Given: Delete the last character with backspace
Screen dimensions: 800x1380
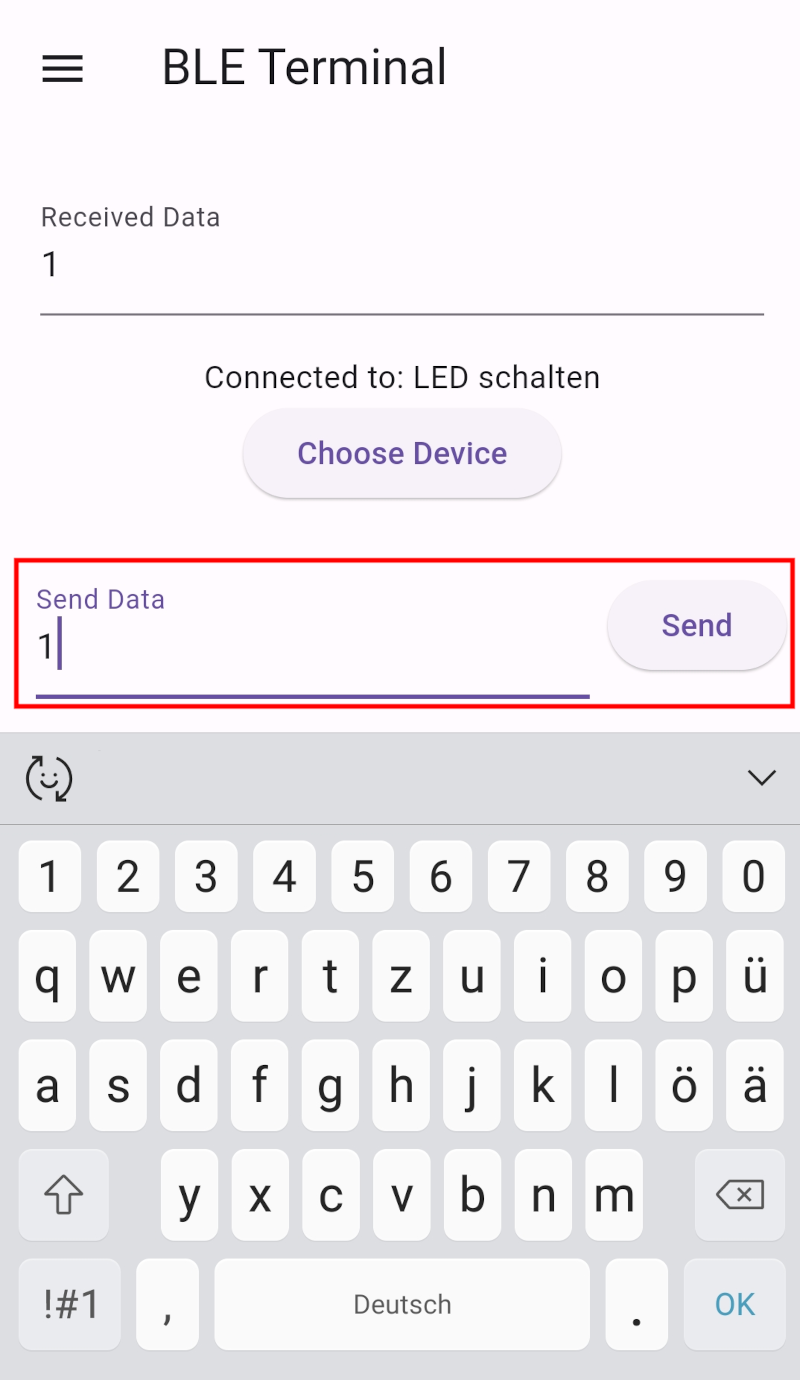Looking at the screenshot, I should point(740,1194).
